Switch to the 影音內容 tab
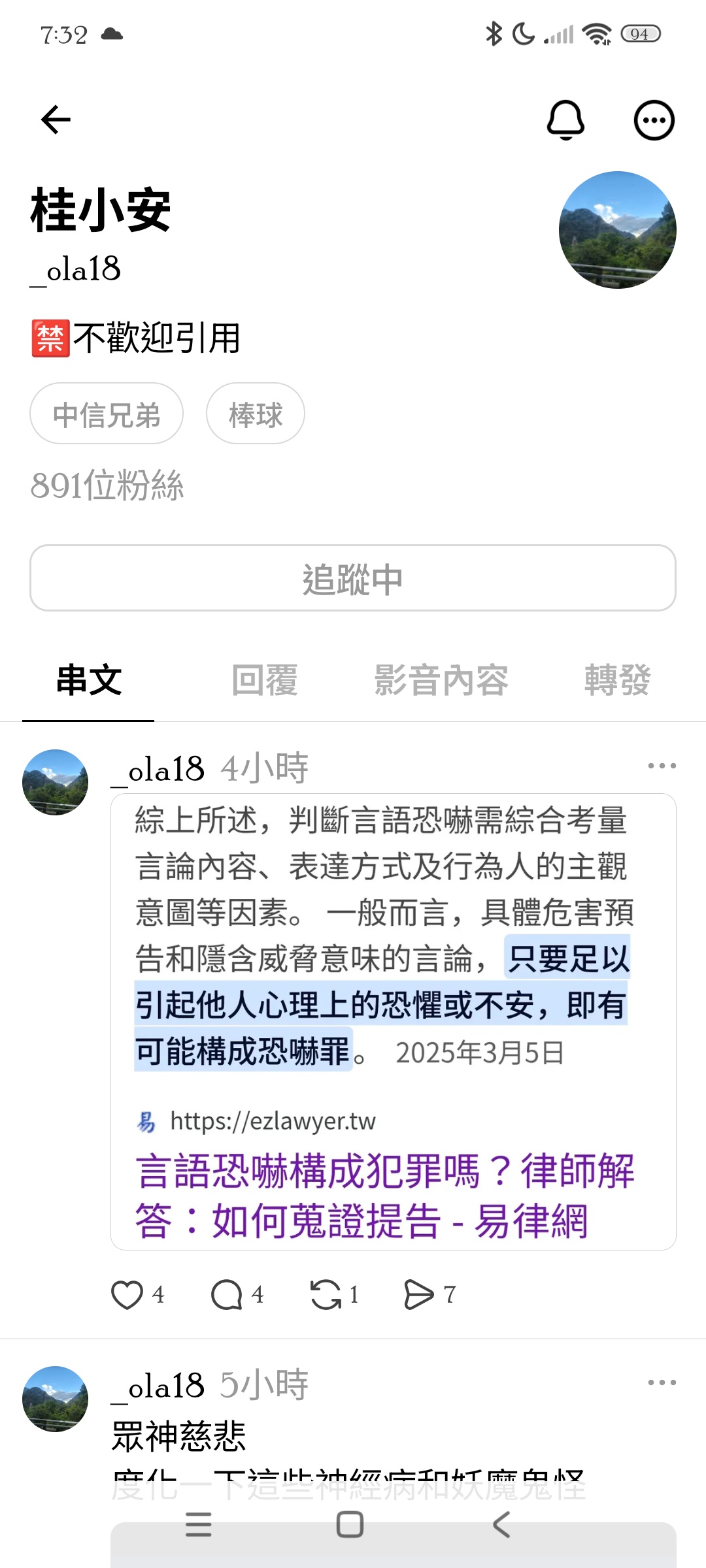 click(441, 680)
